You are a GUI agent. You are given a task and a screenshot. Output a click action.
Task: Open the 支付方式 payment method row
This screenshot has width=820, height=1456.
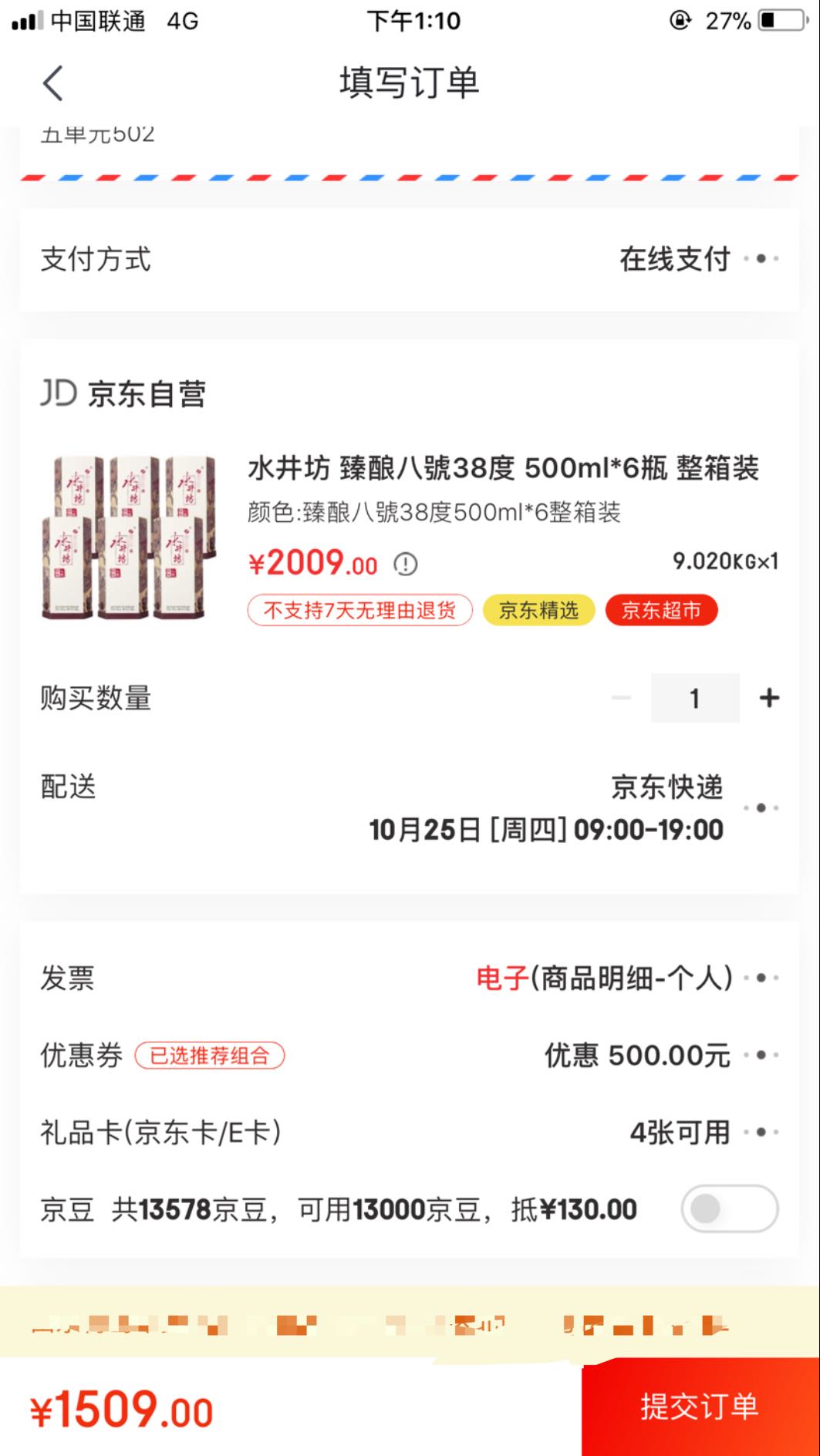409,259
